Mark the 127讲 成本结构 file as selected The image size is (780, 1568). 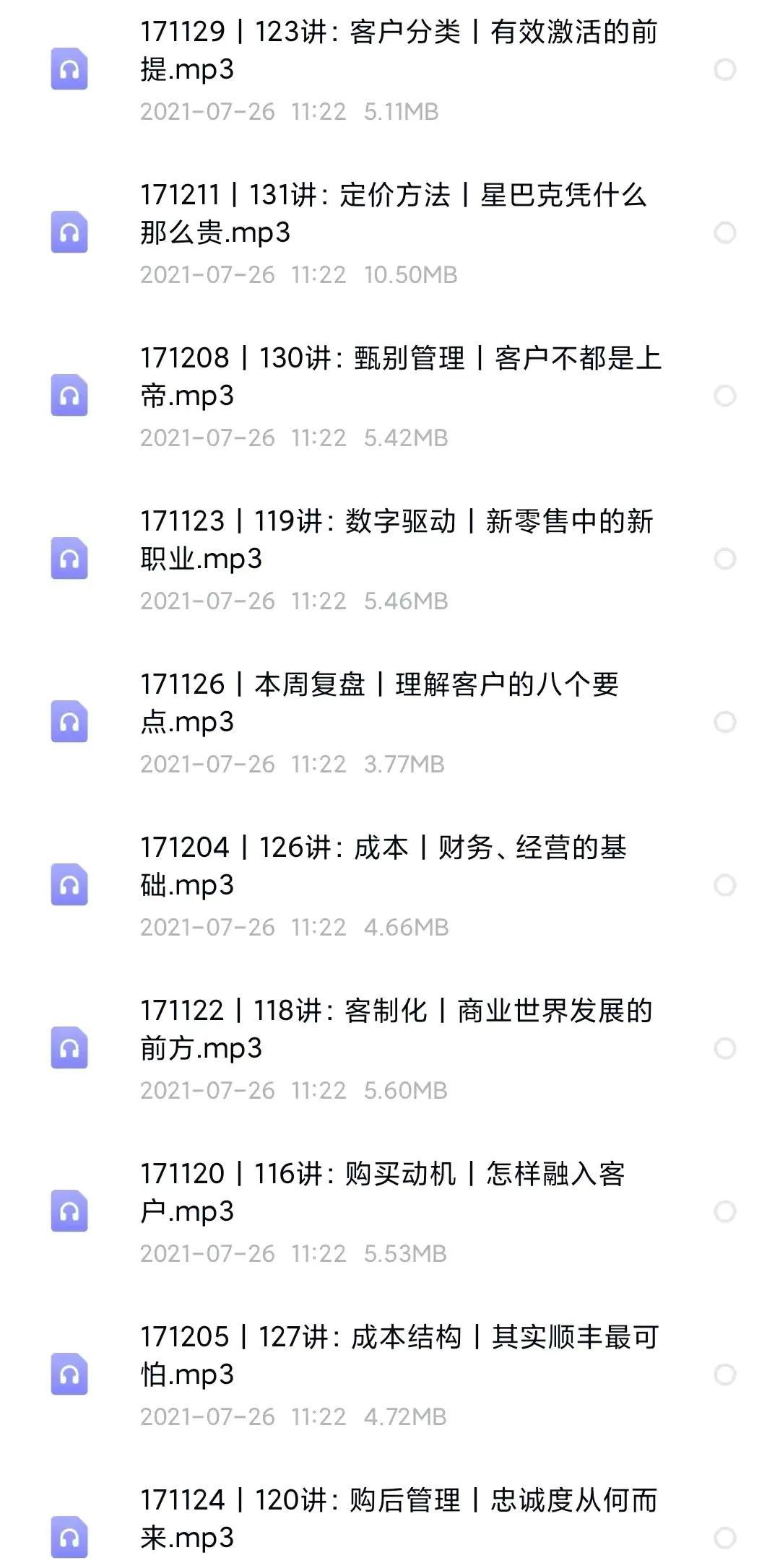tap(724, 1375)
